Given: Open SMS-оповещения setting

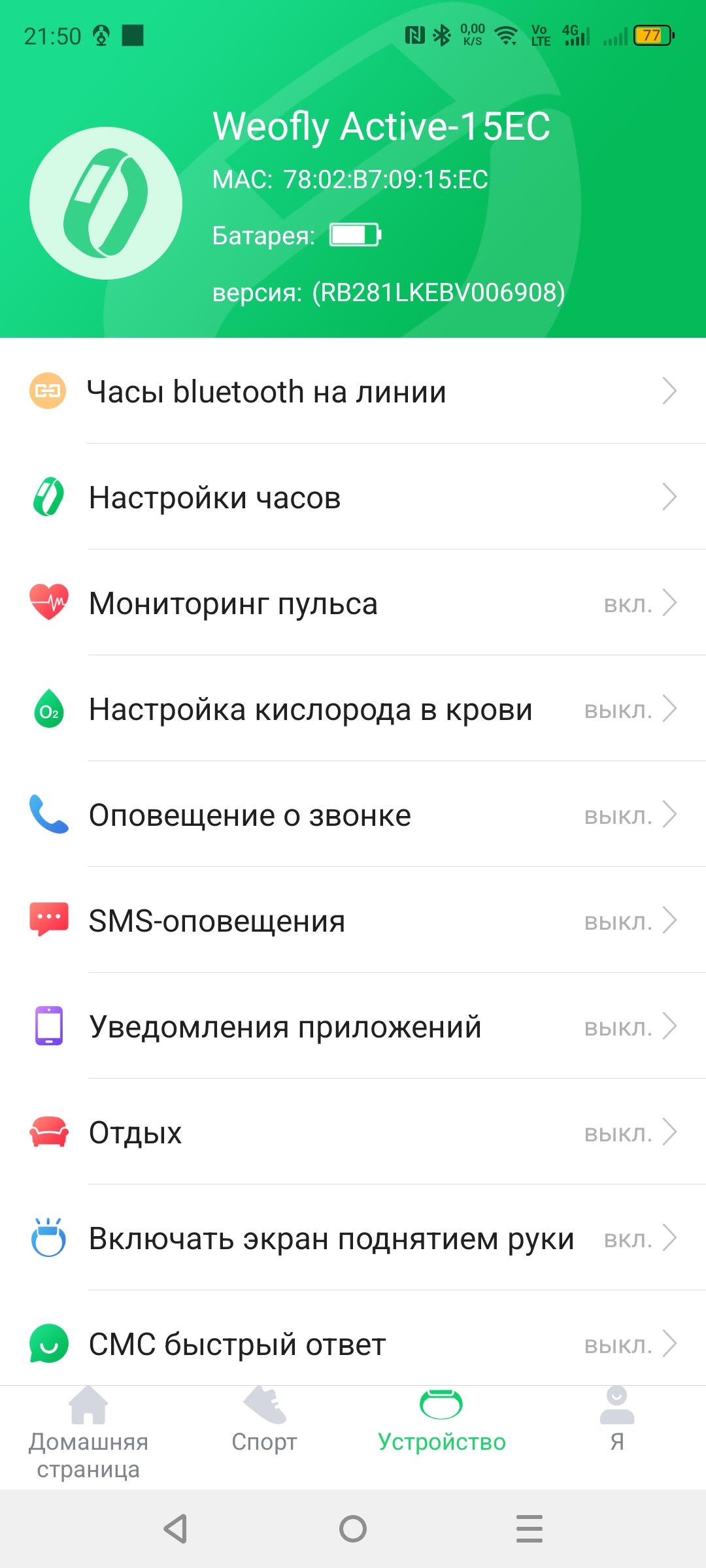Looking at the screenshot, I should pyautogui.click(x=353, y=921).
